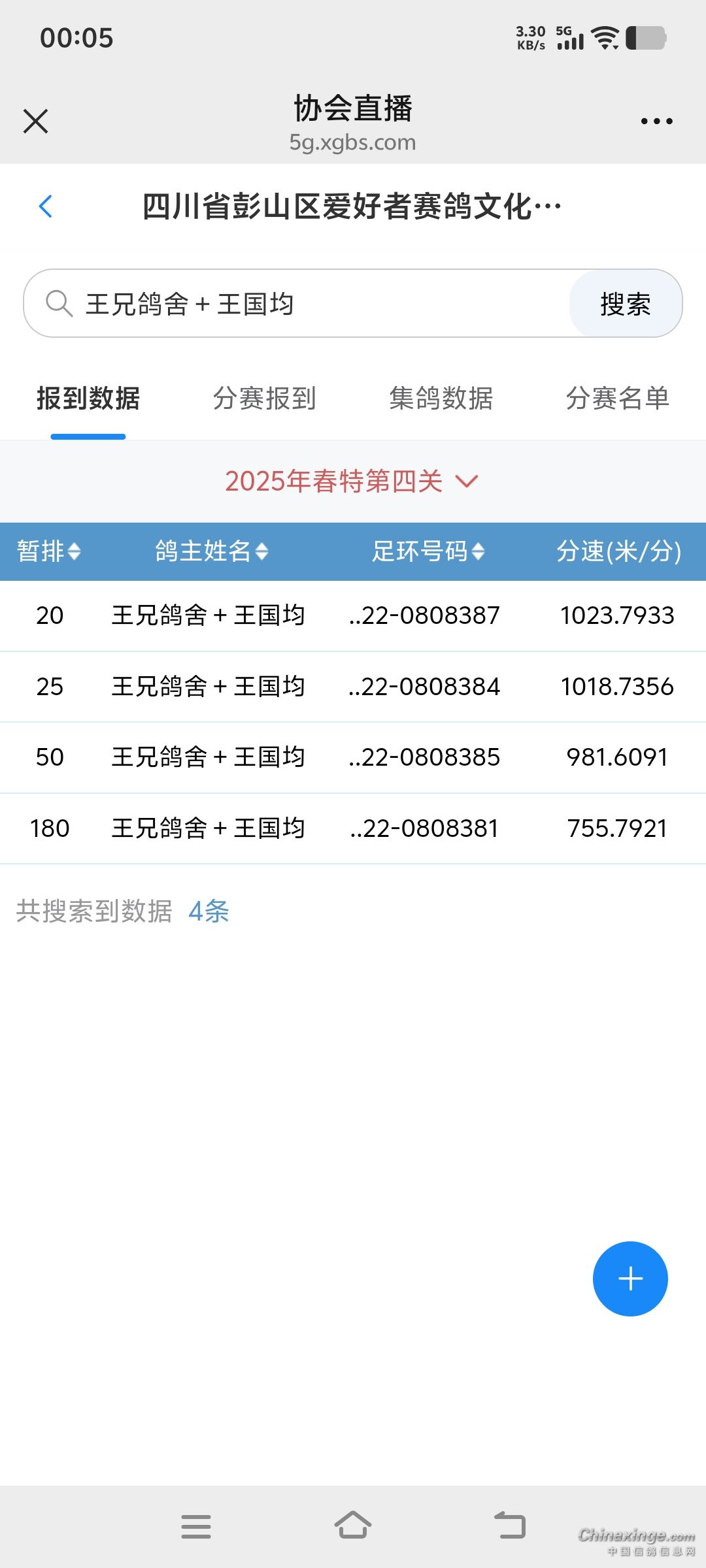Sort results by 足环号码 column
706x1568 pixels.
pyautogui.click(x=428, y=551)
